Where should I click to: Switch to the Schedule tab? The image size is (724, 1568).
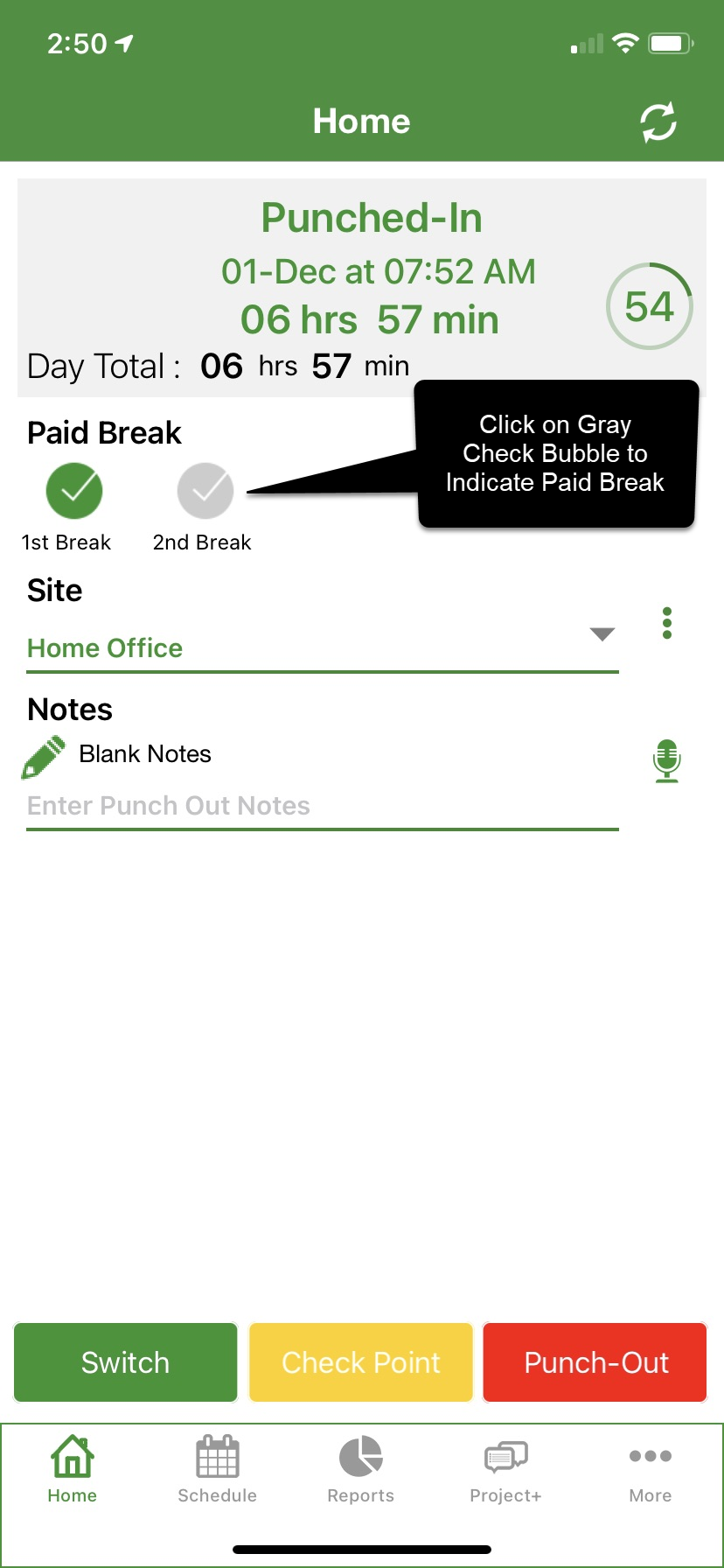click(x=217, y=1470)
